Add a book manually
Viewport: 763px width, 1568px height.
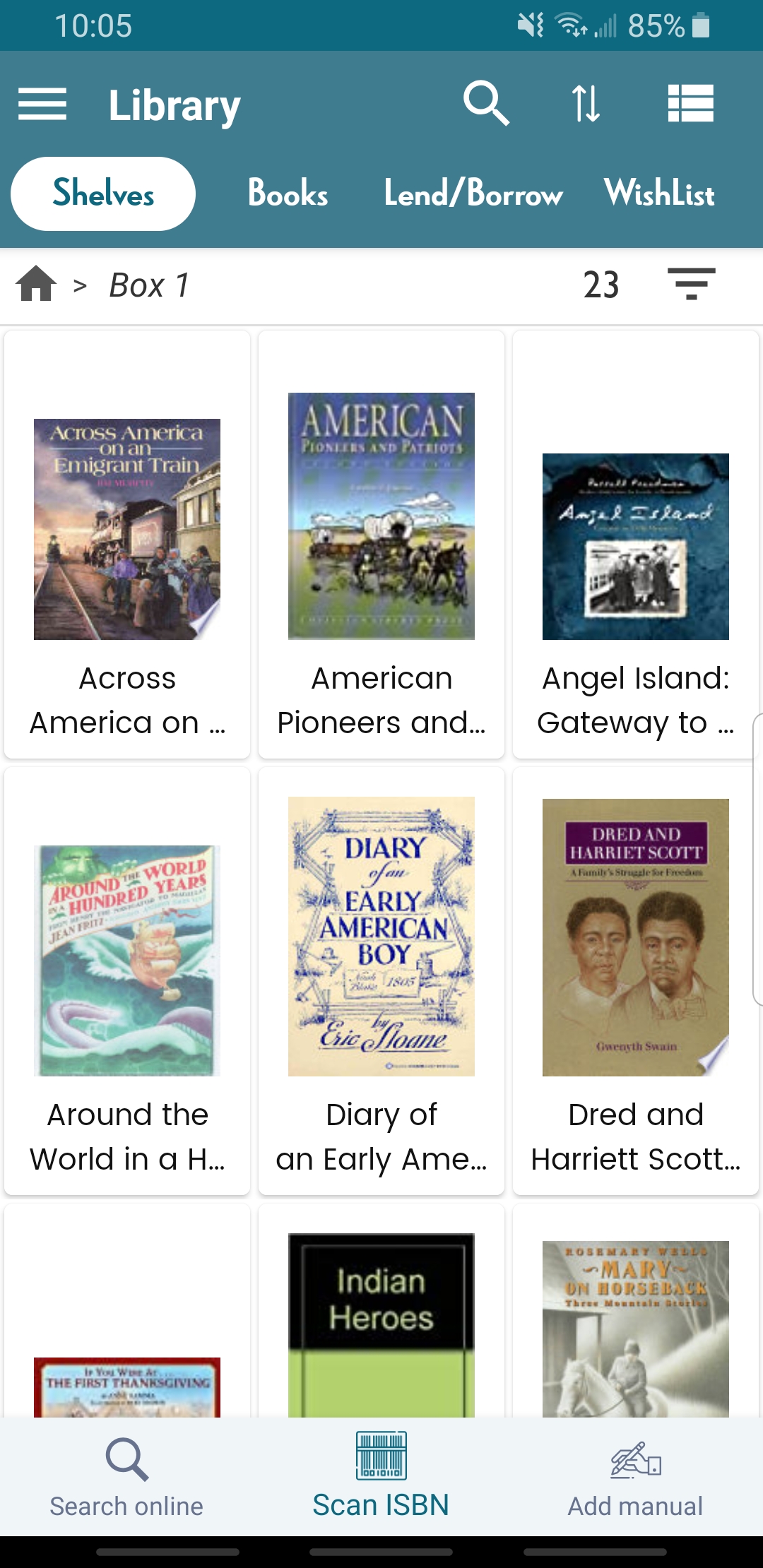click(x=635, y=1476)
